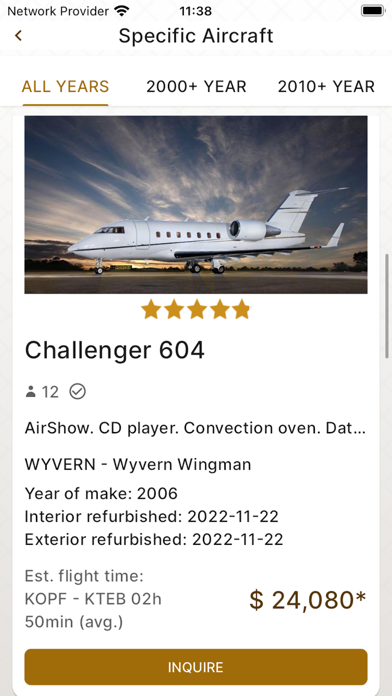392x696 pixels.
Task: Go back using the back arrow
Action: (18, 36)
